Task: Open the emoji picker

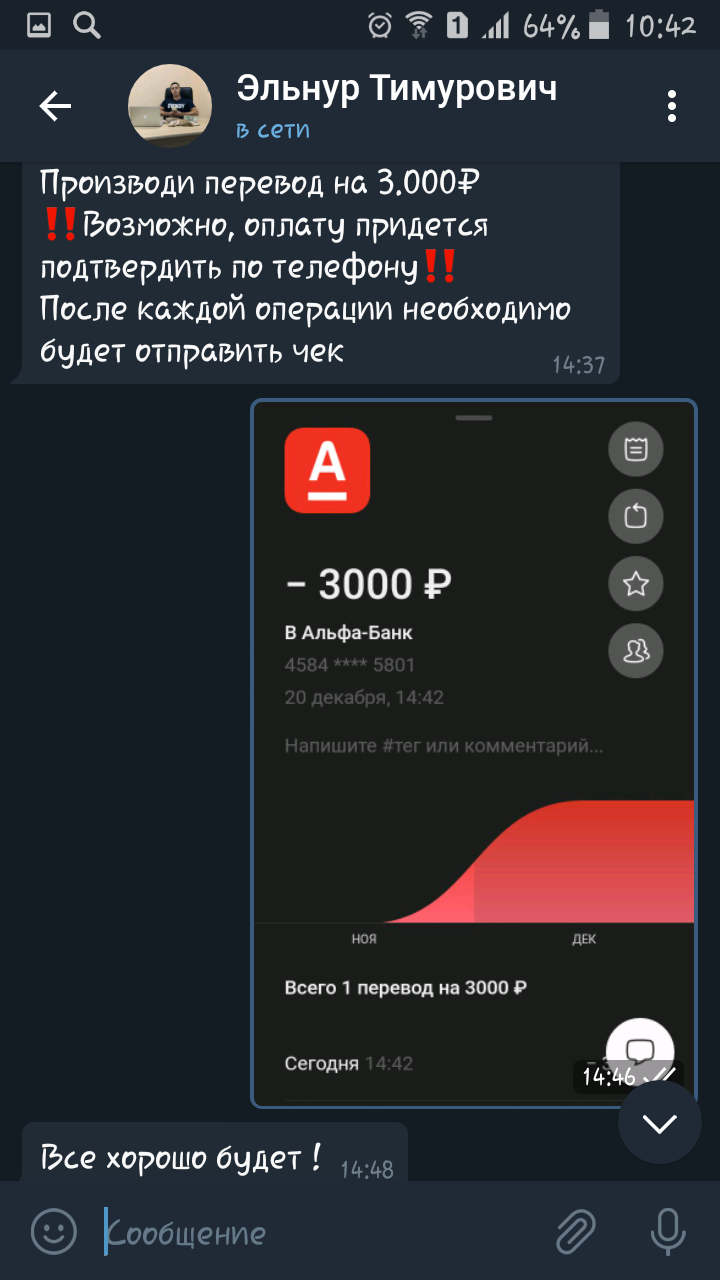Action: point(54,1231)
